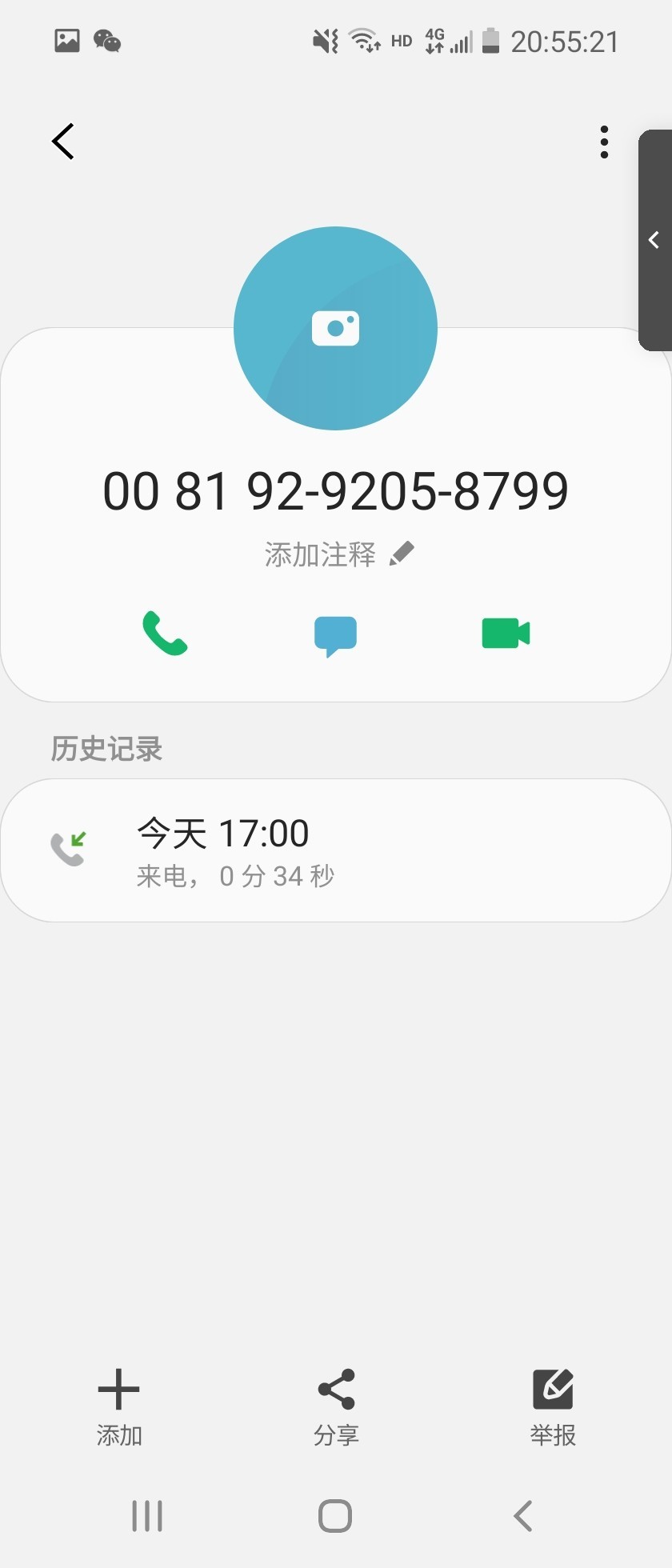The height and width of the screenshot is (1568, 672).
Task: Go to the home screen
Action: [335, 1516]
